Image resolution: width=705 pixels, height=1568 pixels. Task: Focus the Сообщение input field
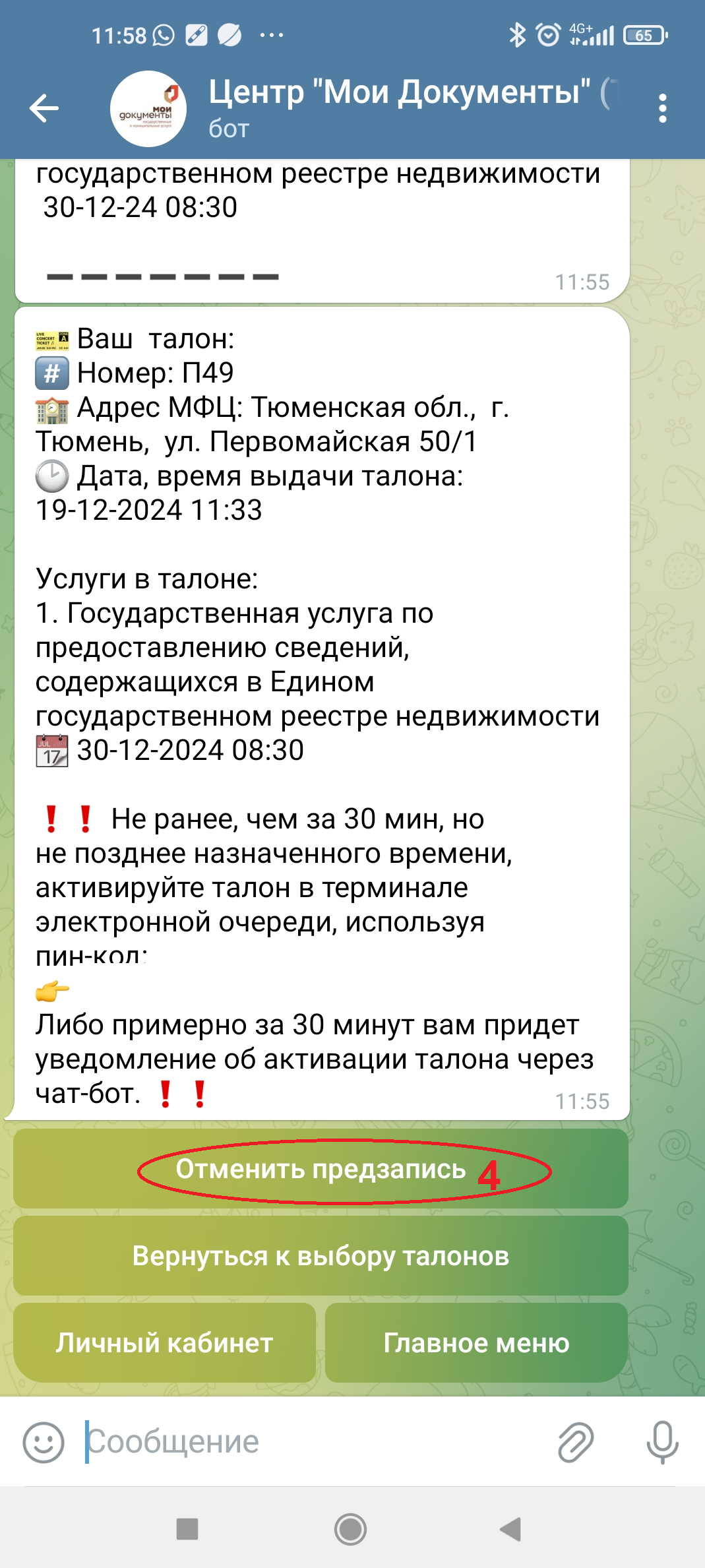click(x=310, y=1442)
